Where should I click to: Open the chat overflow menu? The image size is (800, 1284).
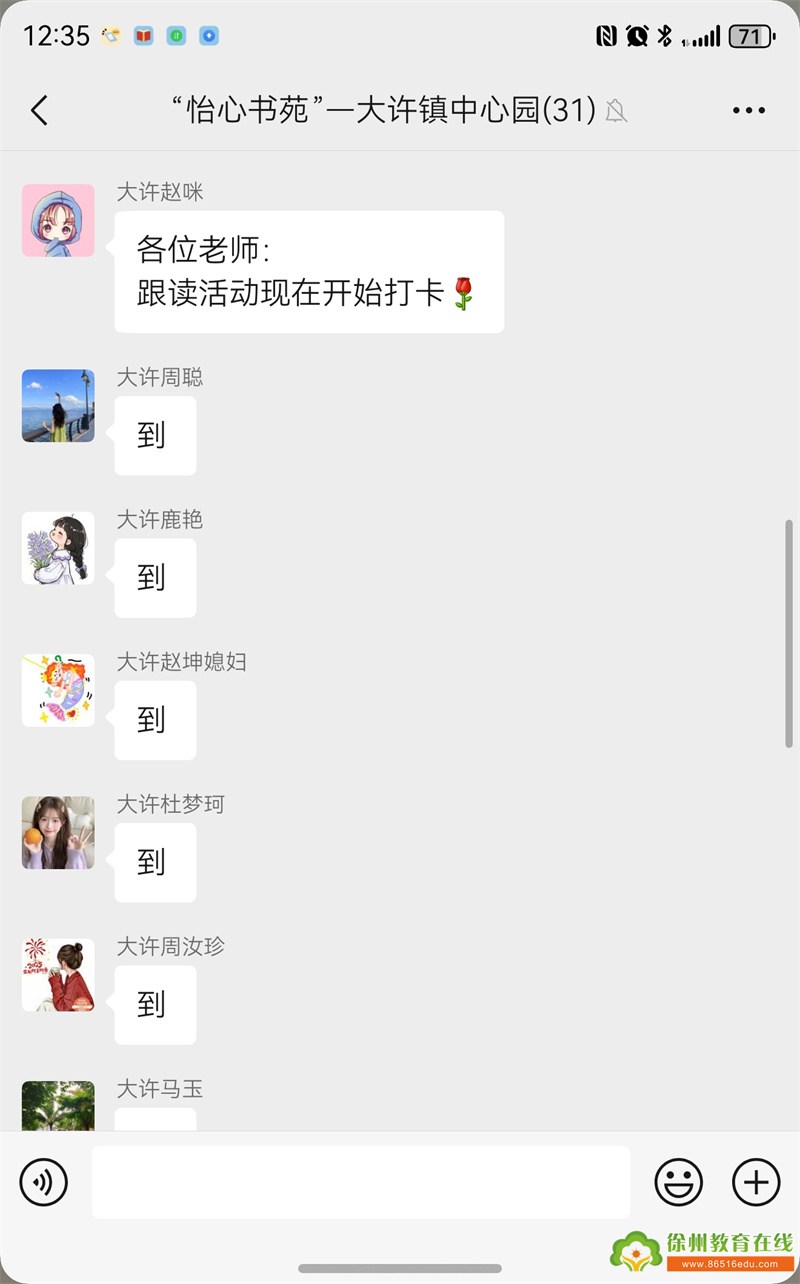click(748, 110)
